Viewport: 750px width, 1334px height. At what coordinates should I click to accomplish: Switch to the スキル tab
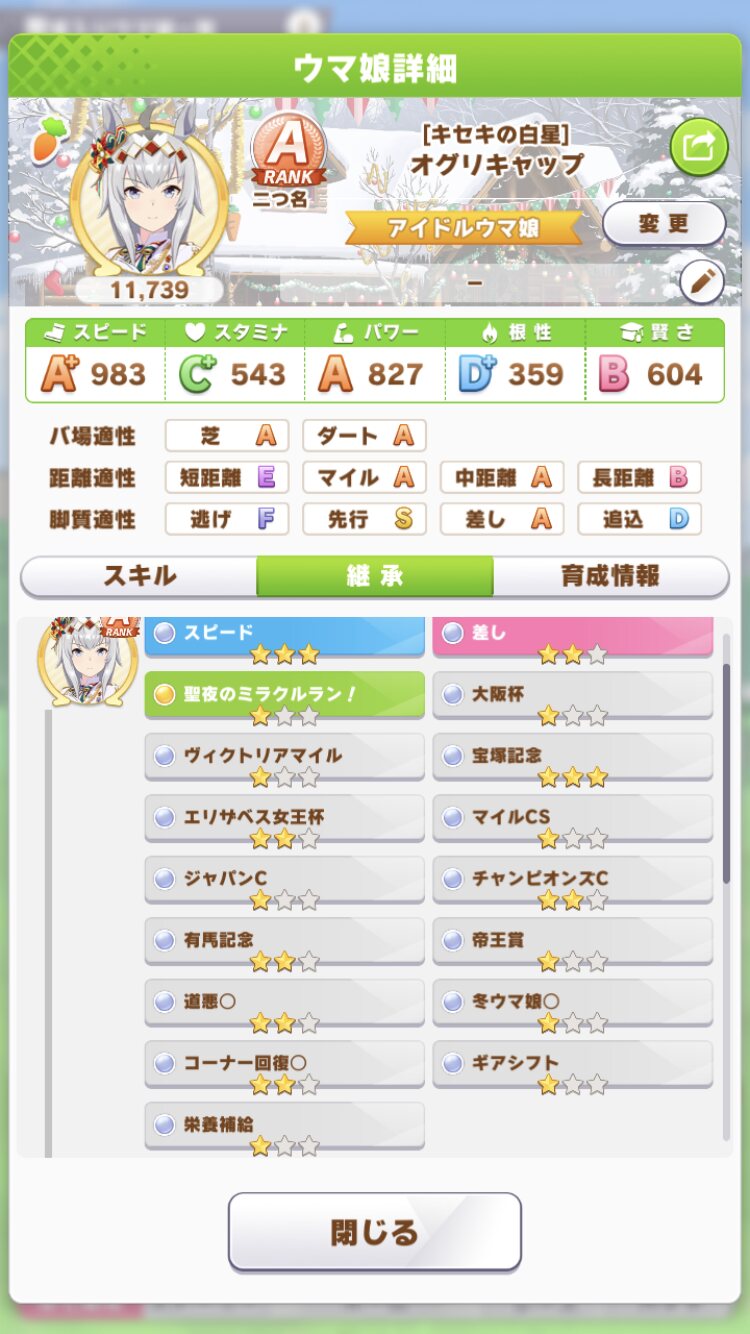(139, 576)
